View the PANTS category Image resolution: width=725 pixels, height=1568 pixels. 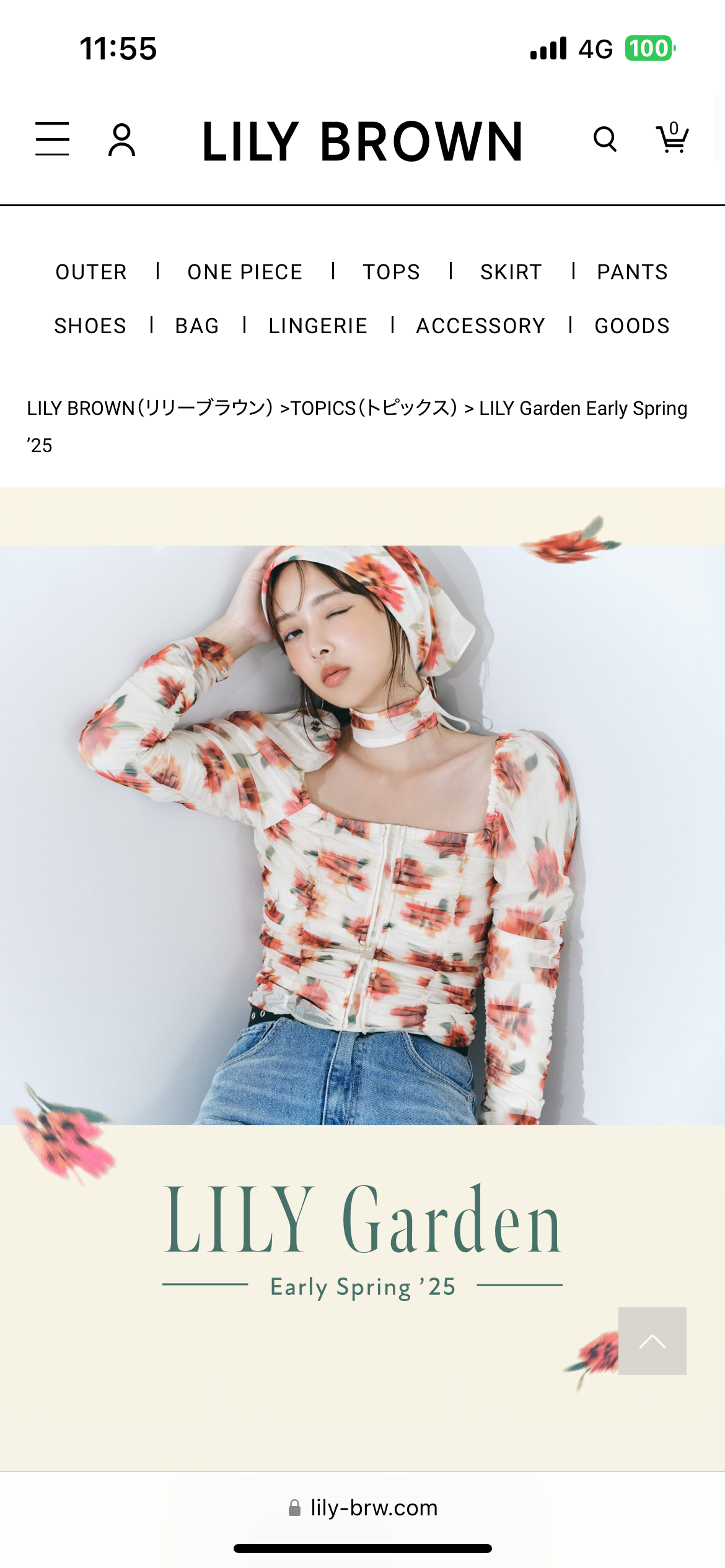coord(632,272)
